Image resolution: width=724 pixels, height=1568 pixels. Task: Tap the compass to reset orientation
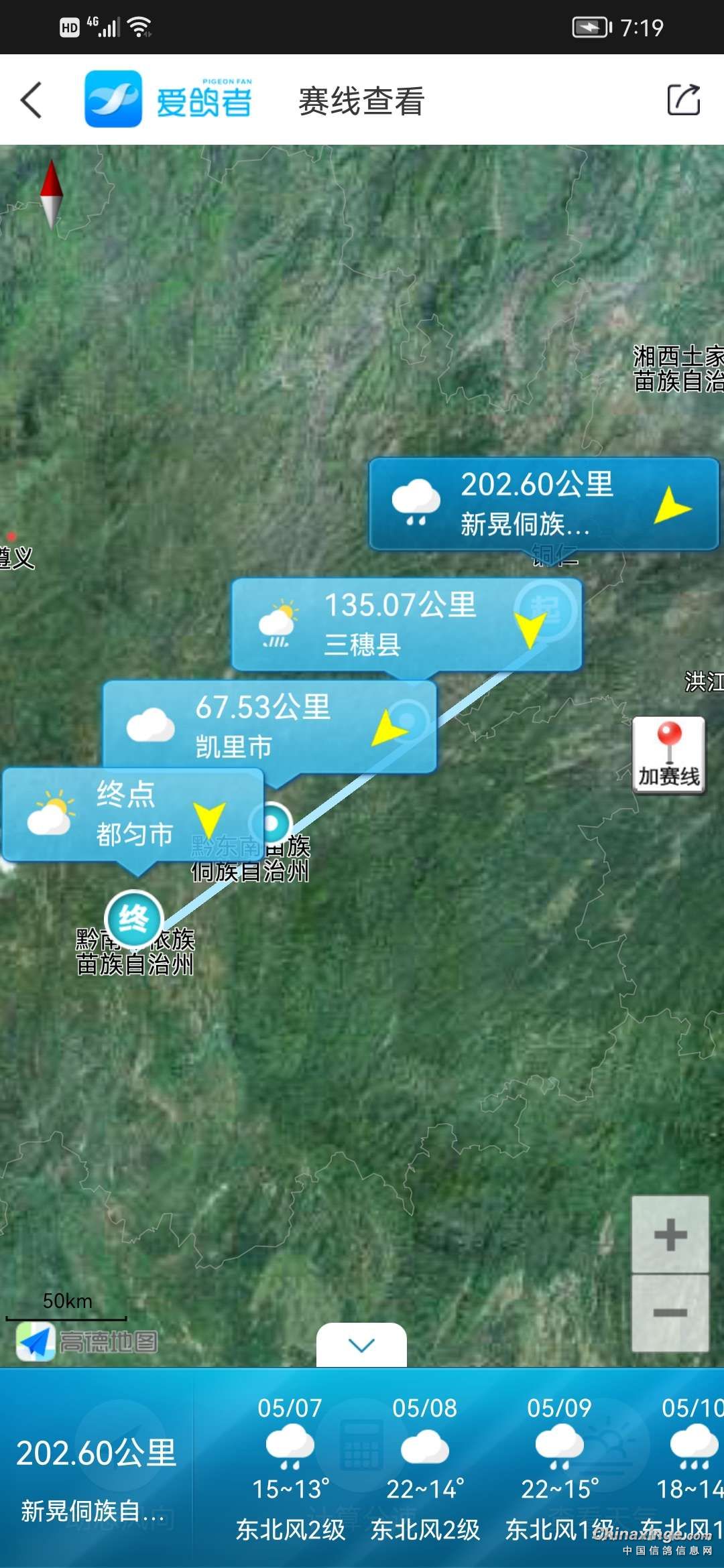pyautogui.click(x=51, y=194)
